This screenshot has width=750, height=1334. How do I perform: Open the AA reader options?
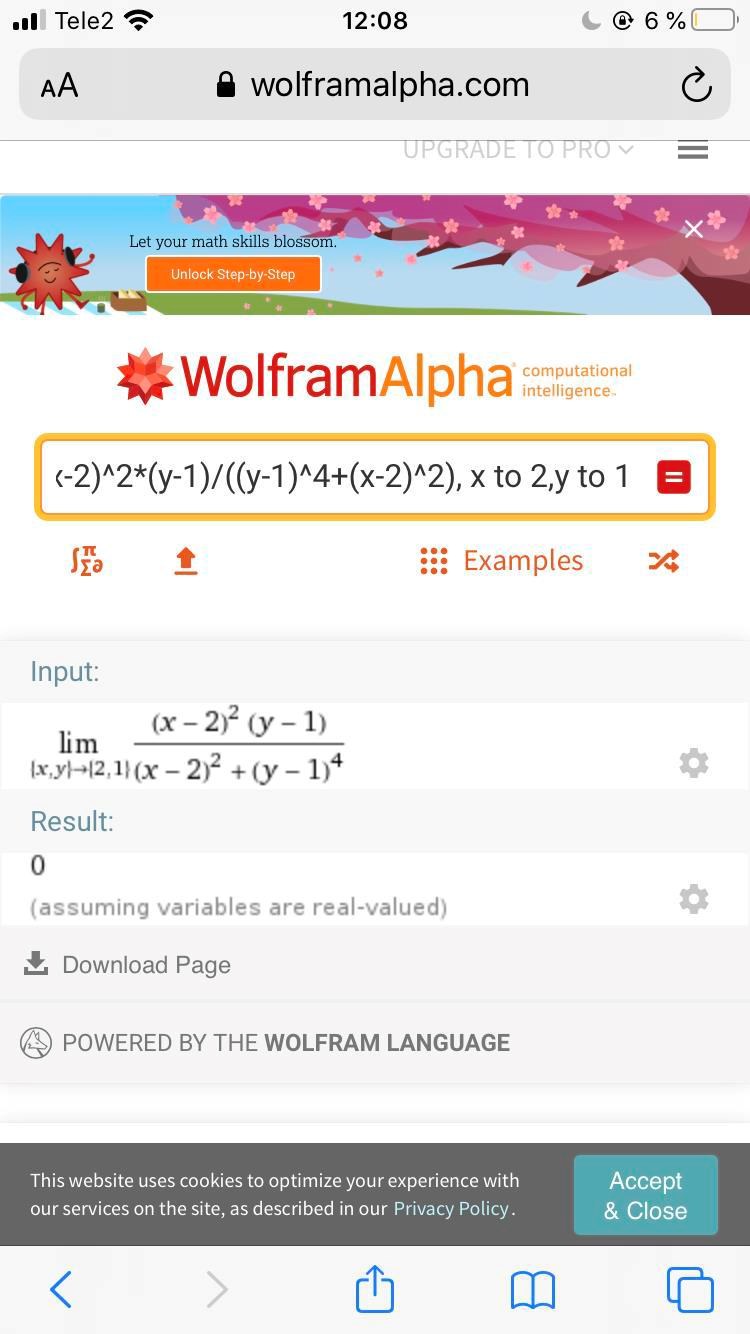point(59,86)
